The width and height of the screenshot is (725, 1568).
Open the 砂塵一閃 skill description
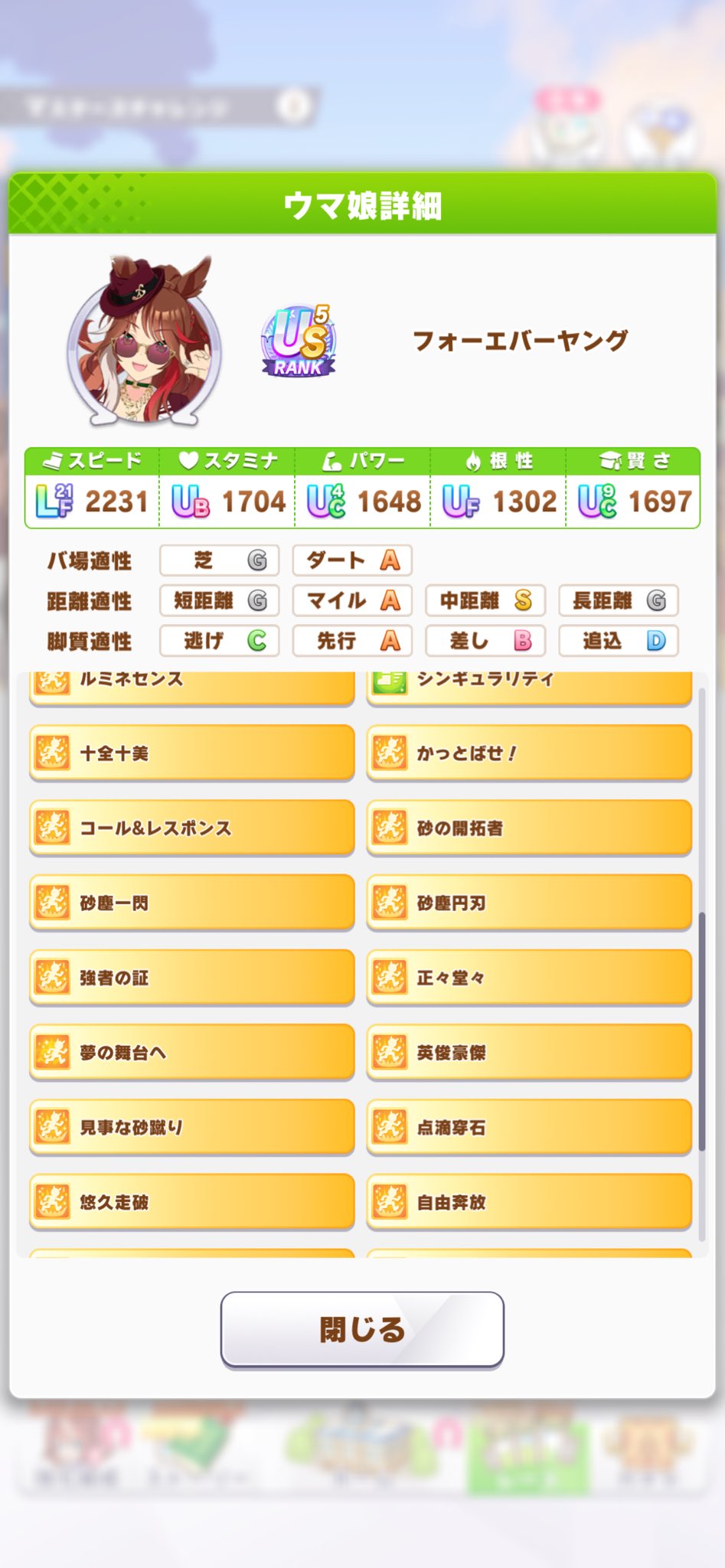pos(191,903)
